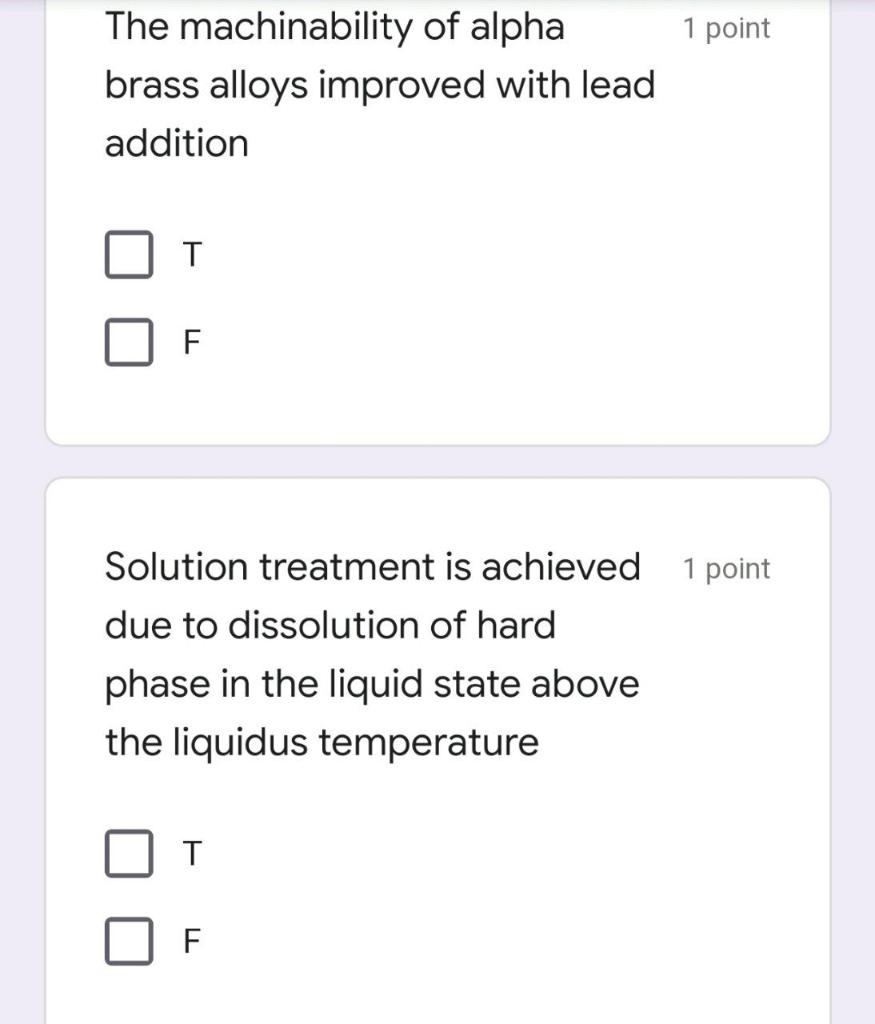The width and height of the screenshot is (875, 1024).
Task: Click the gap between the two question cards
Action: pyautogui.click(x=437, y=458)
